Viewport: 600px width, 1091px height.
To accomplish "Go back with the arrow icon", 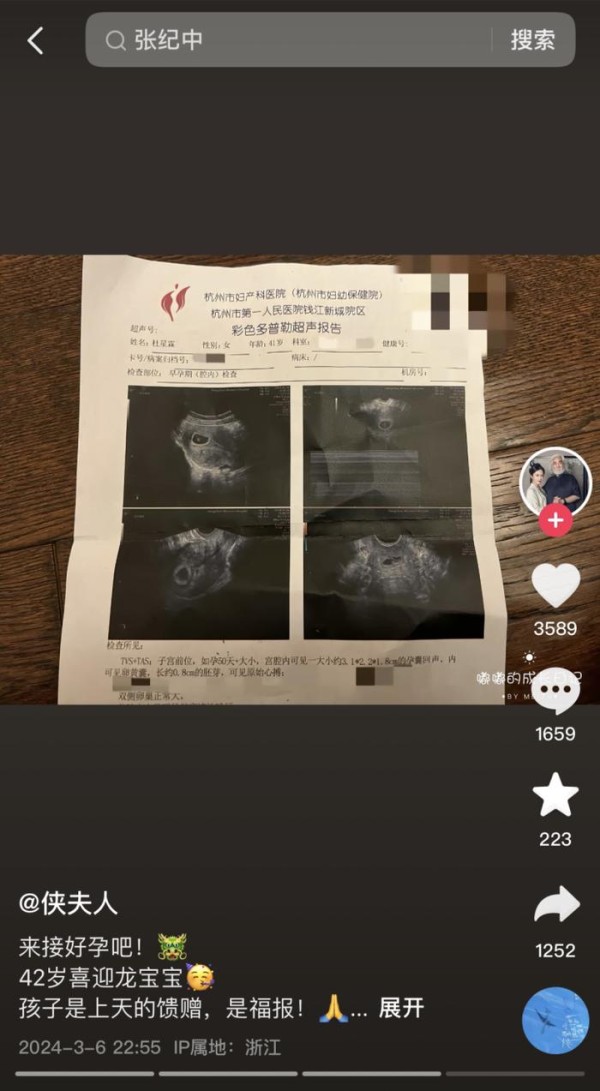I will click(x=36, y=41).
